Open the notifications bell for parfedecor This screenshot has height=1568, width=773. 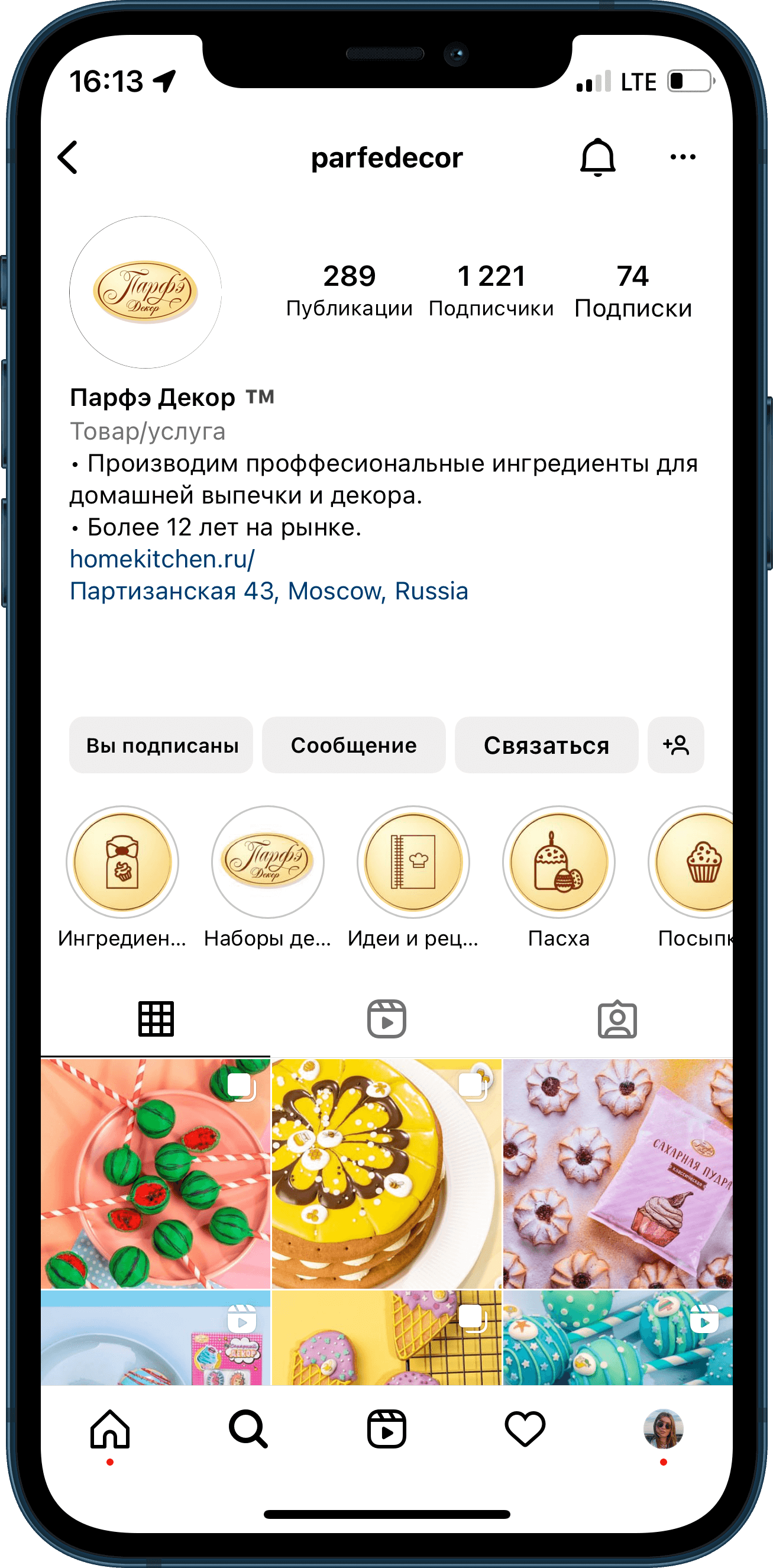(597, 157)
